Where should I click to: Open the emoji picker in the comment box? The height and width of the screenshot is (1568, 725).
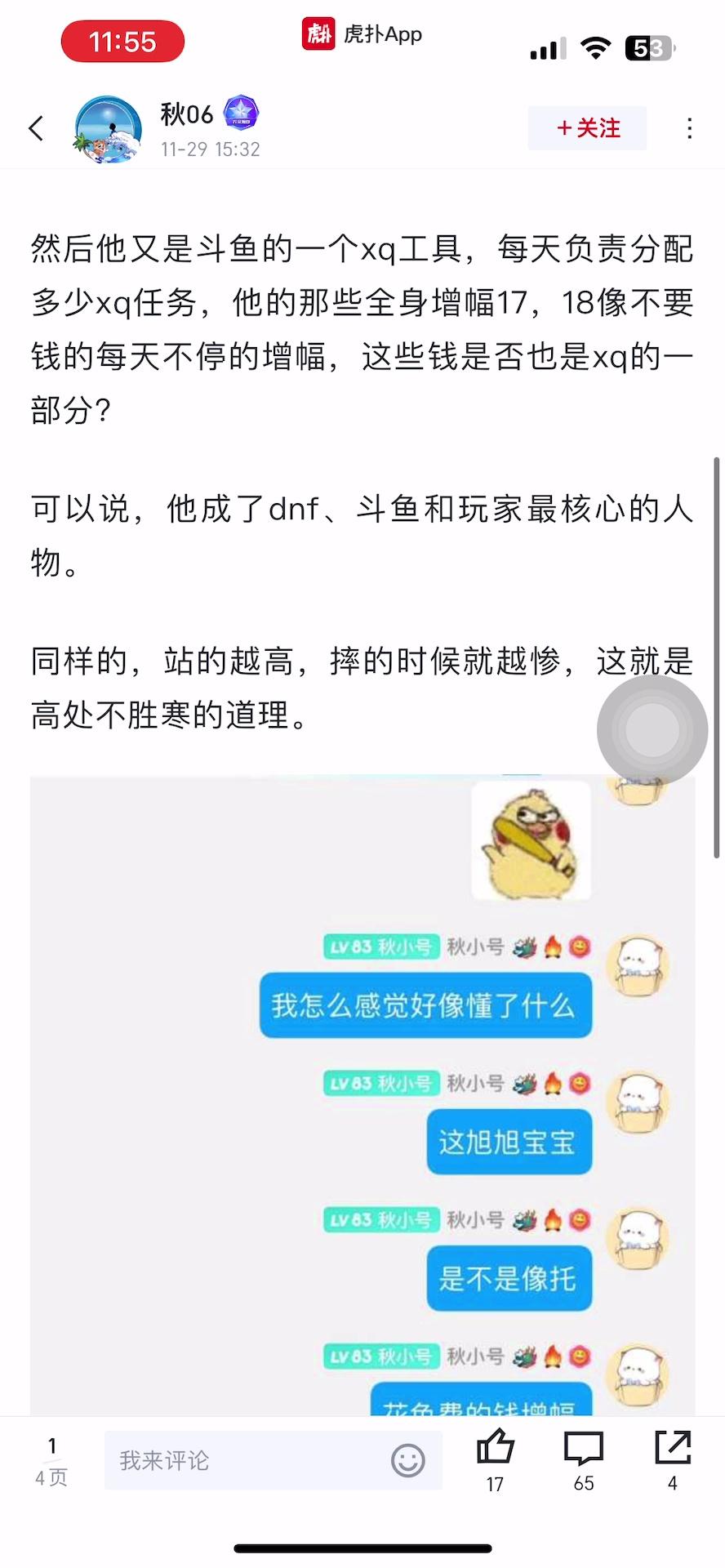coord(408,1460)
